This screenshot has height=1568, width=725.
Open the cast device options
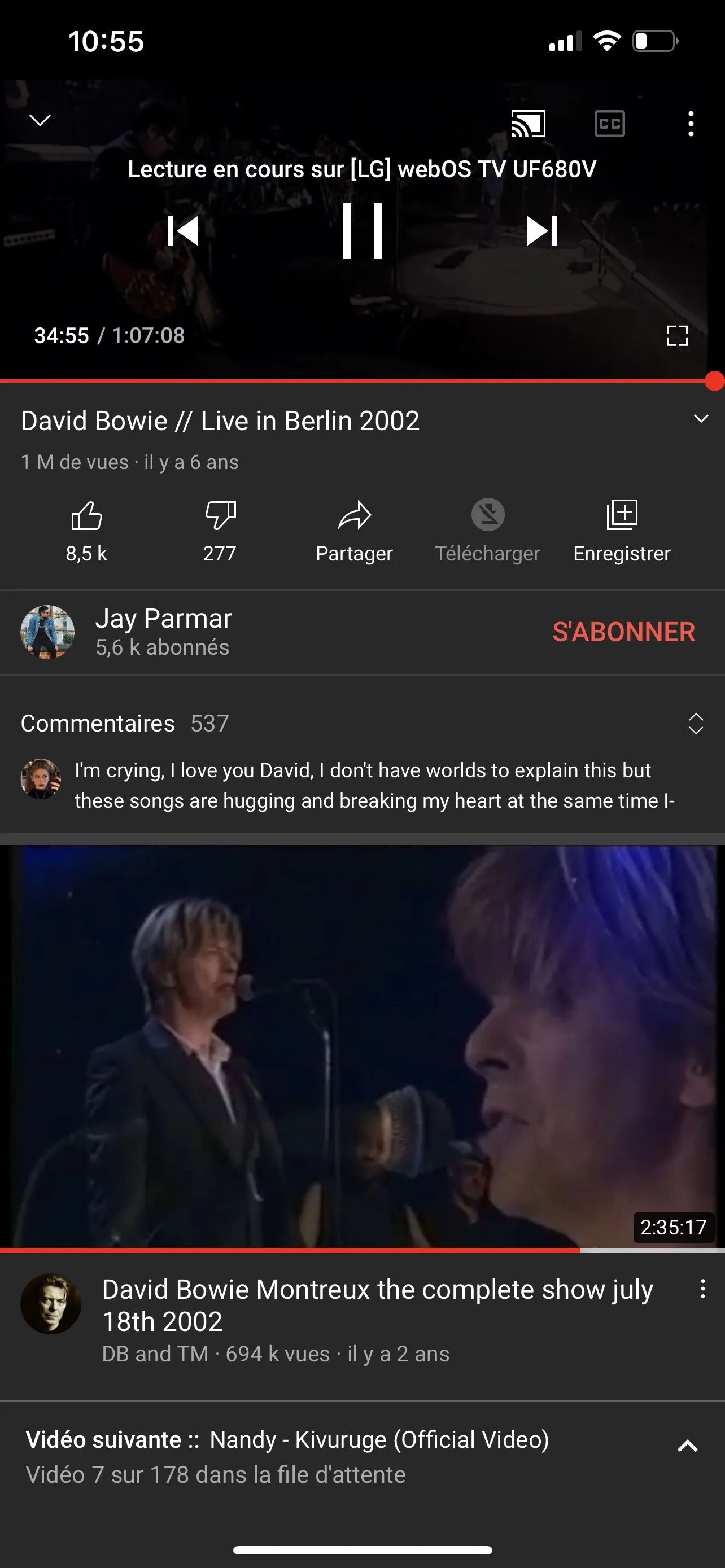coord(528,124)
